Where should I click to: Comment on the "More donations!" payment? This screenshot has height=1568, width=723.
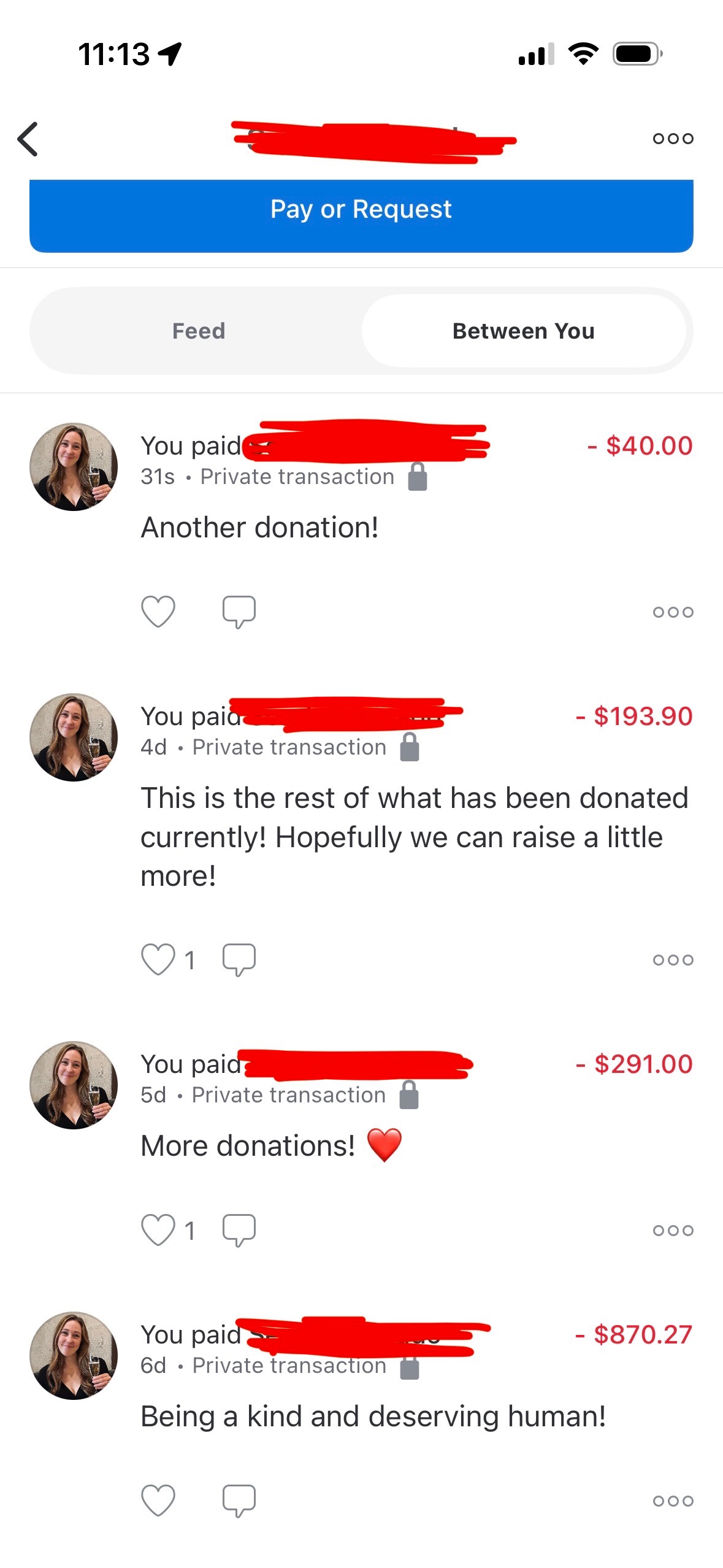click(x=239, y=1230)
